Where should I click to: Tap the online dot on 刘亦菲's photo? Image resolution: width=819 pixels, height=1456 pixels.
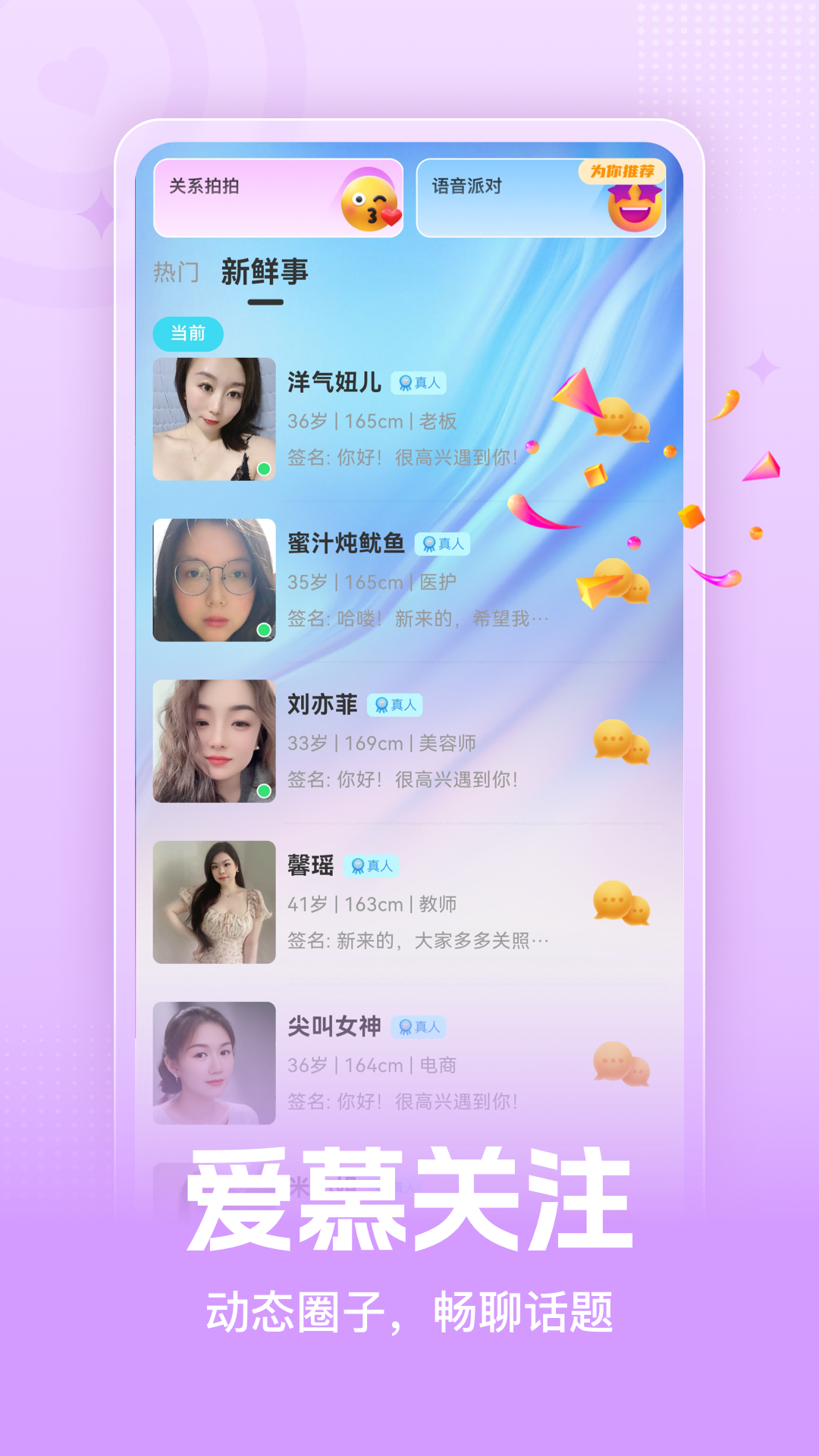(x=262, y=790)
